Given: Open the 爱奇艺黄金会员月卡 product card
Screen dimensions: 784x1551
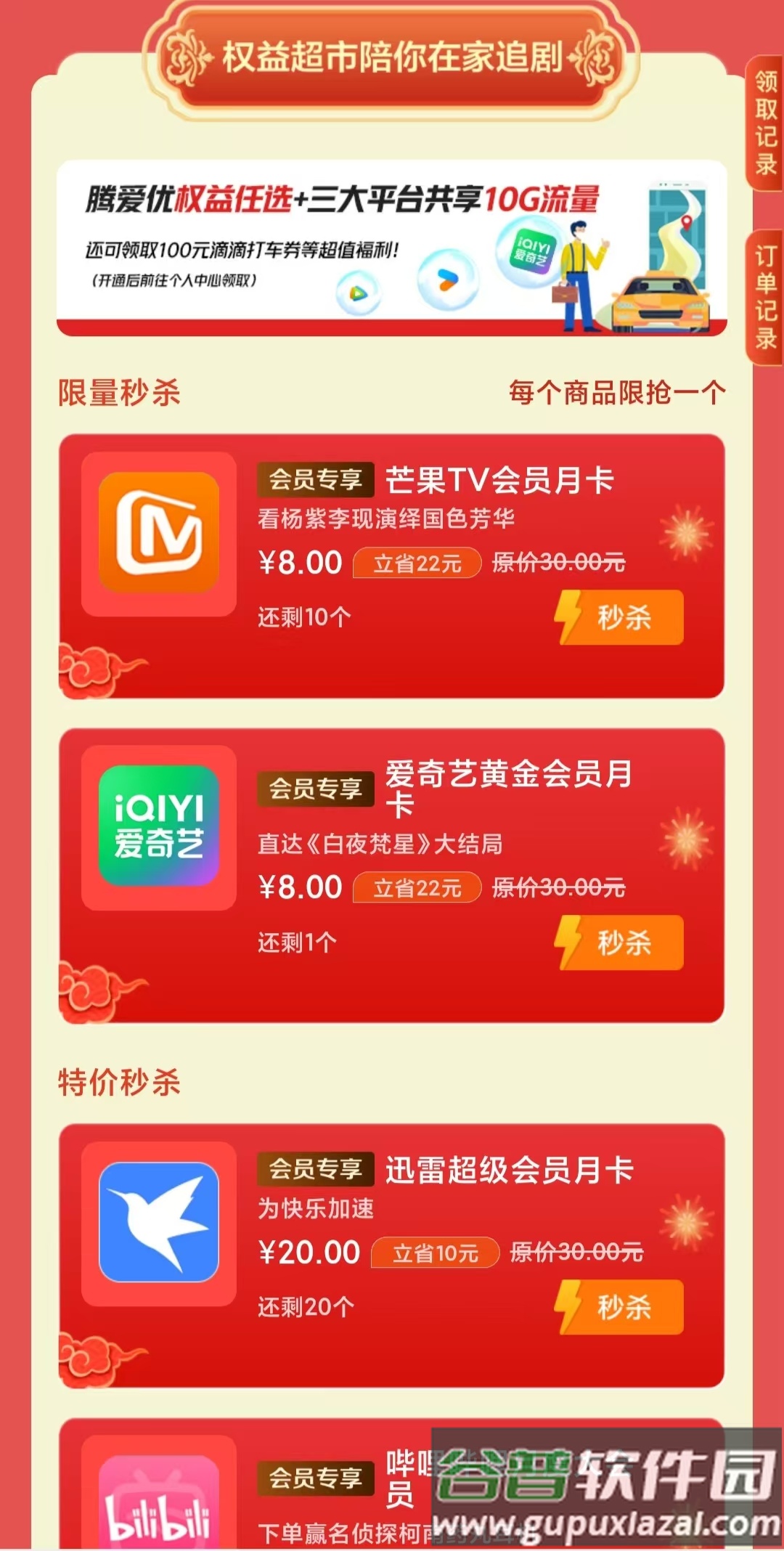Looking at the screenshot, I should tap(436, 821).
